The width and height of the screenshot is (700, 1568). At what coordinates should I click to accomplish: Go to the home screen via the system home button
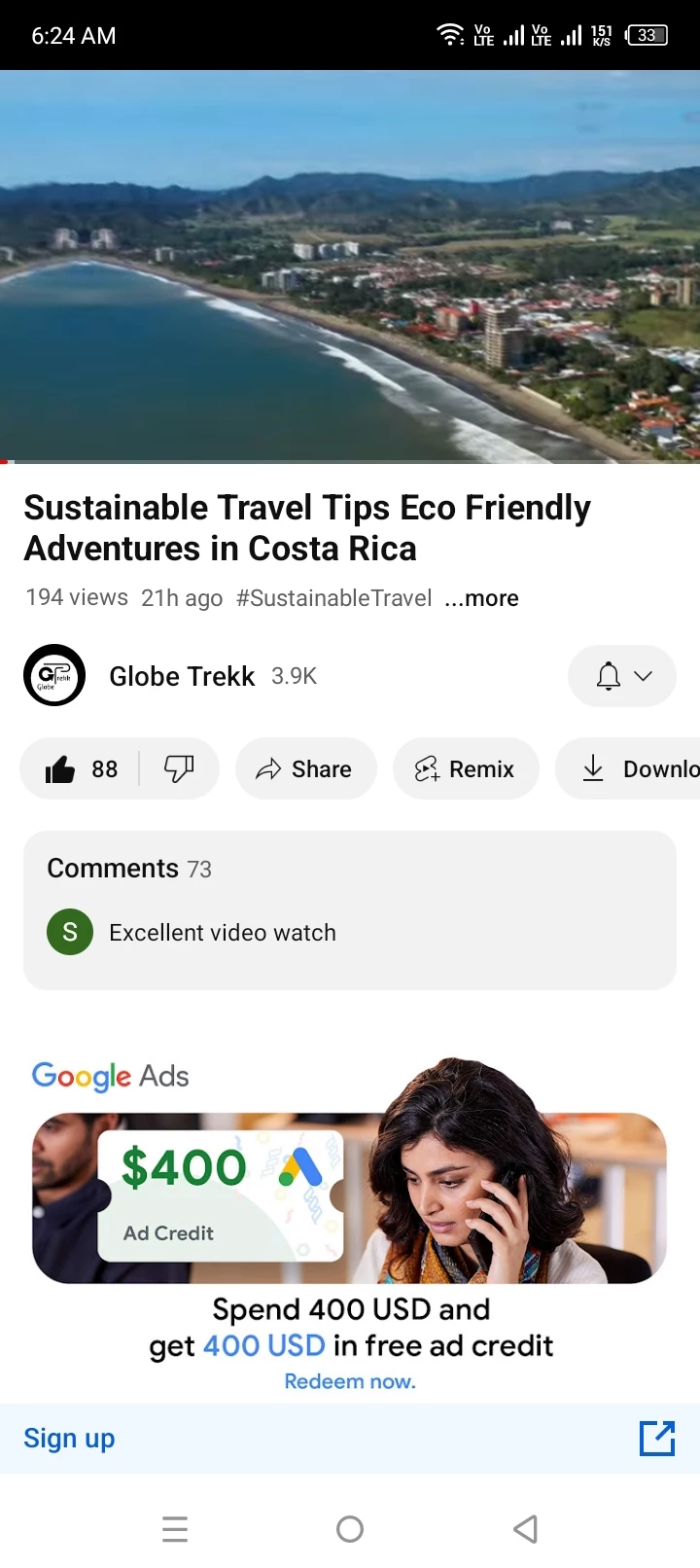point(350,1529)
